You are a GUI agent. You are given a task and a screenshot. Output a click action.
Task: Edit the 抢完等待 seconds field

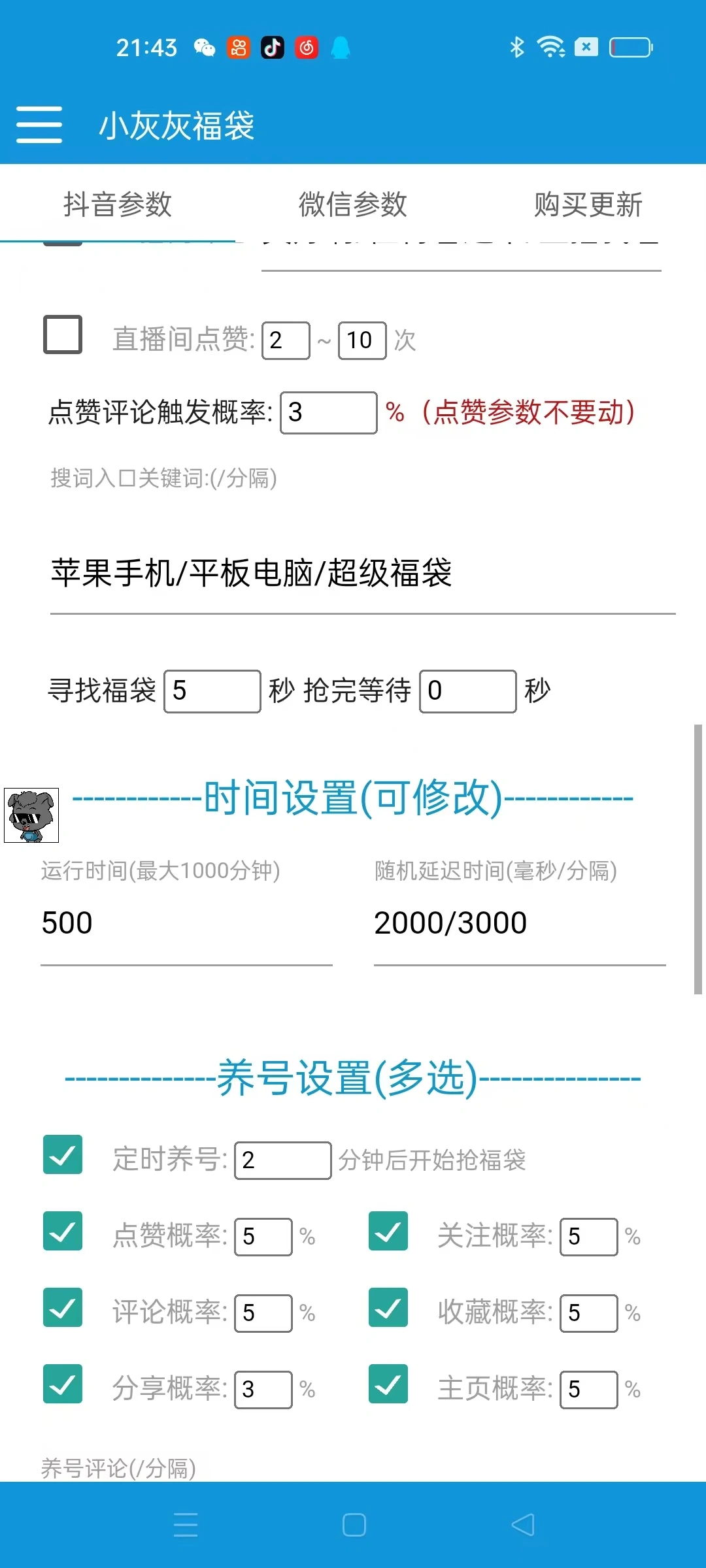point(467,691)
